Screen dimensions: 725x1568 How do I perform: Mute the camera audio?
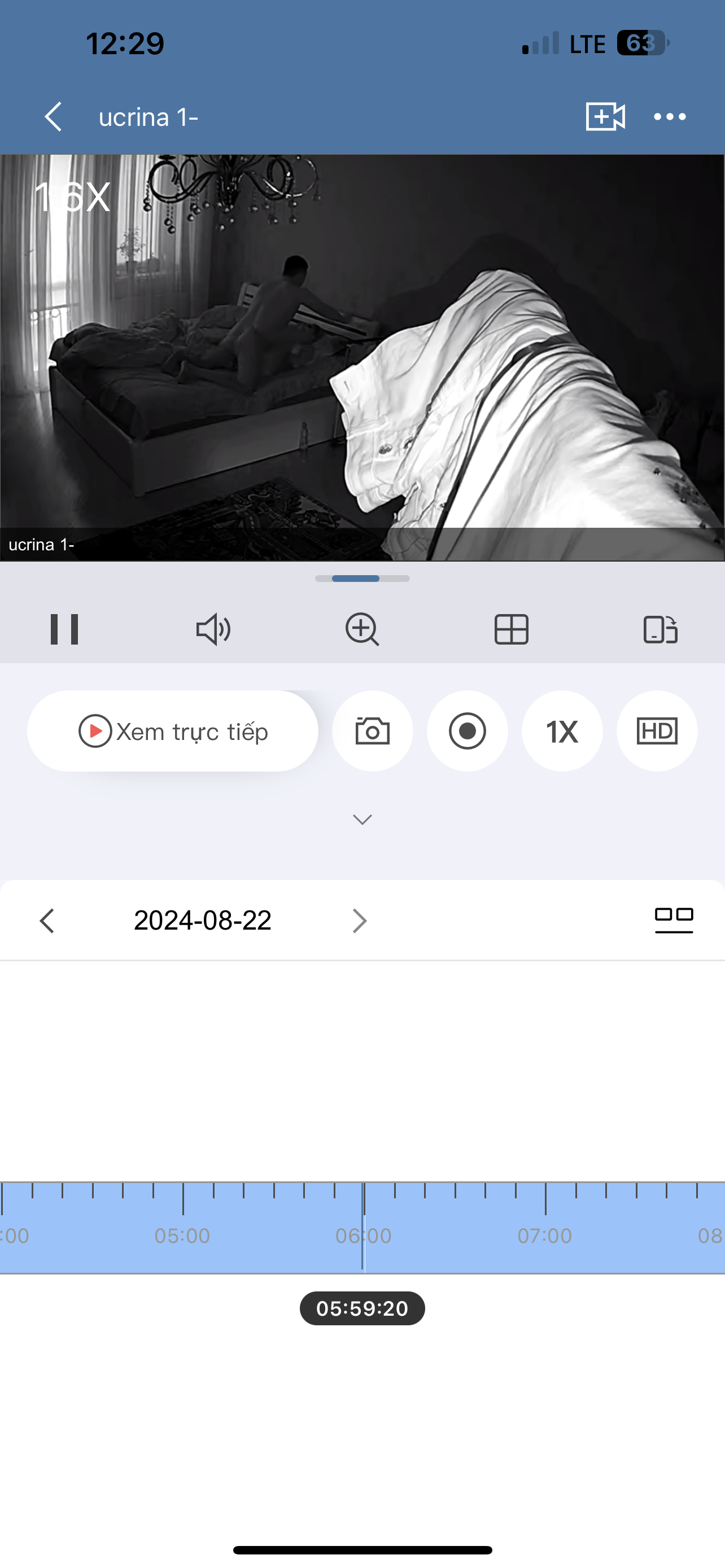(x=213, y=629)
